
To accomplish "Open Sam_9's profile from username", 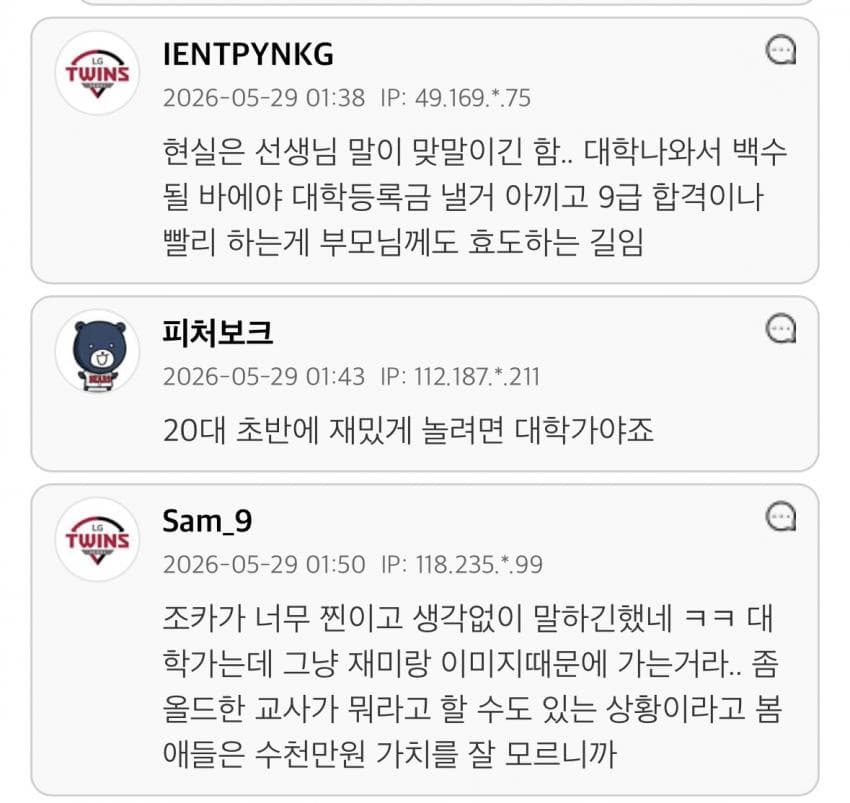I will pos(207,522).
